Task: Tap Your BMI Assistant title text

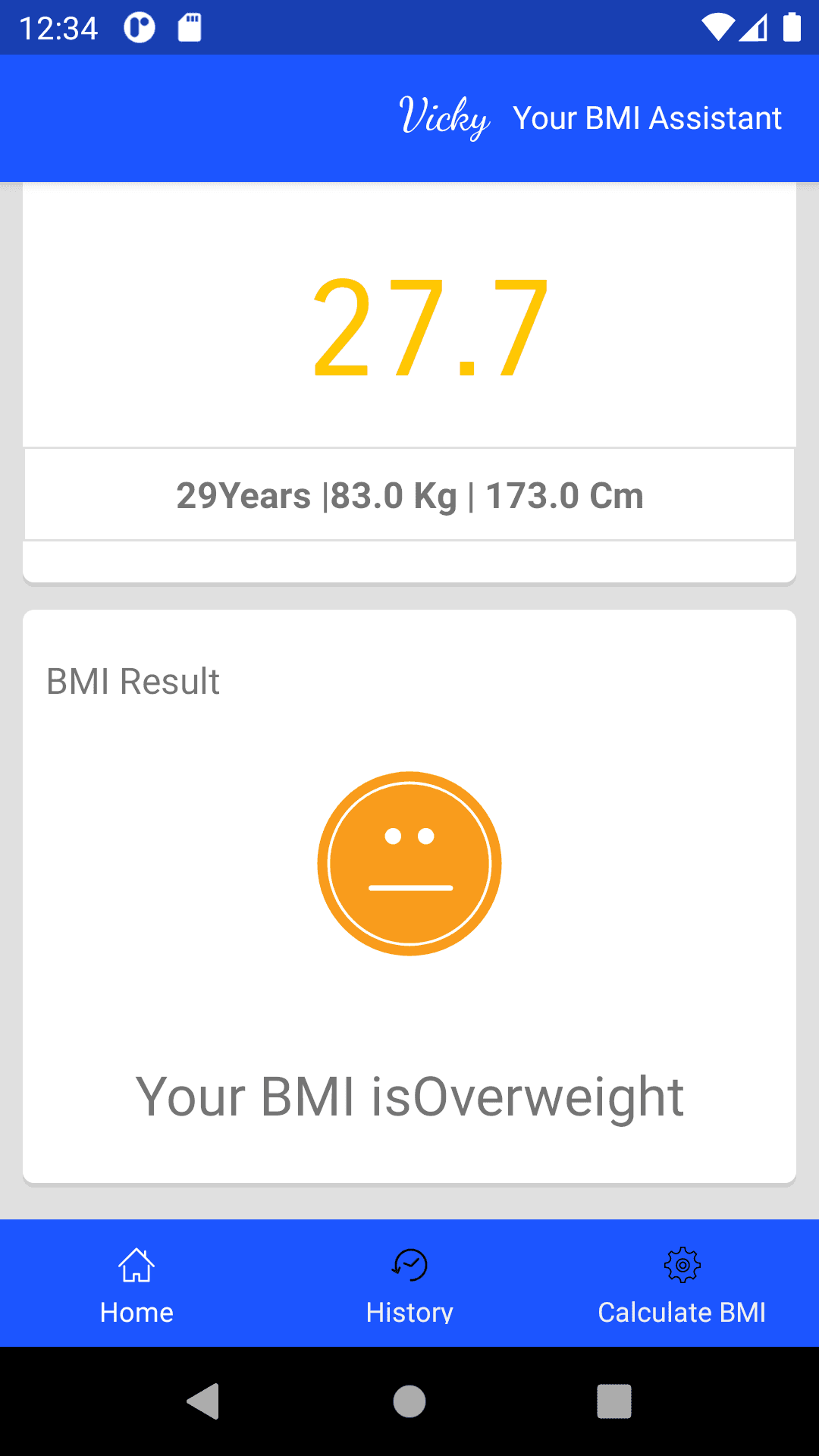Action: click(x=648, y=118)
